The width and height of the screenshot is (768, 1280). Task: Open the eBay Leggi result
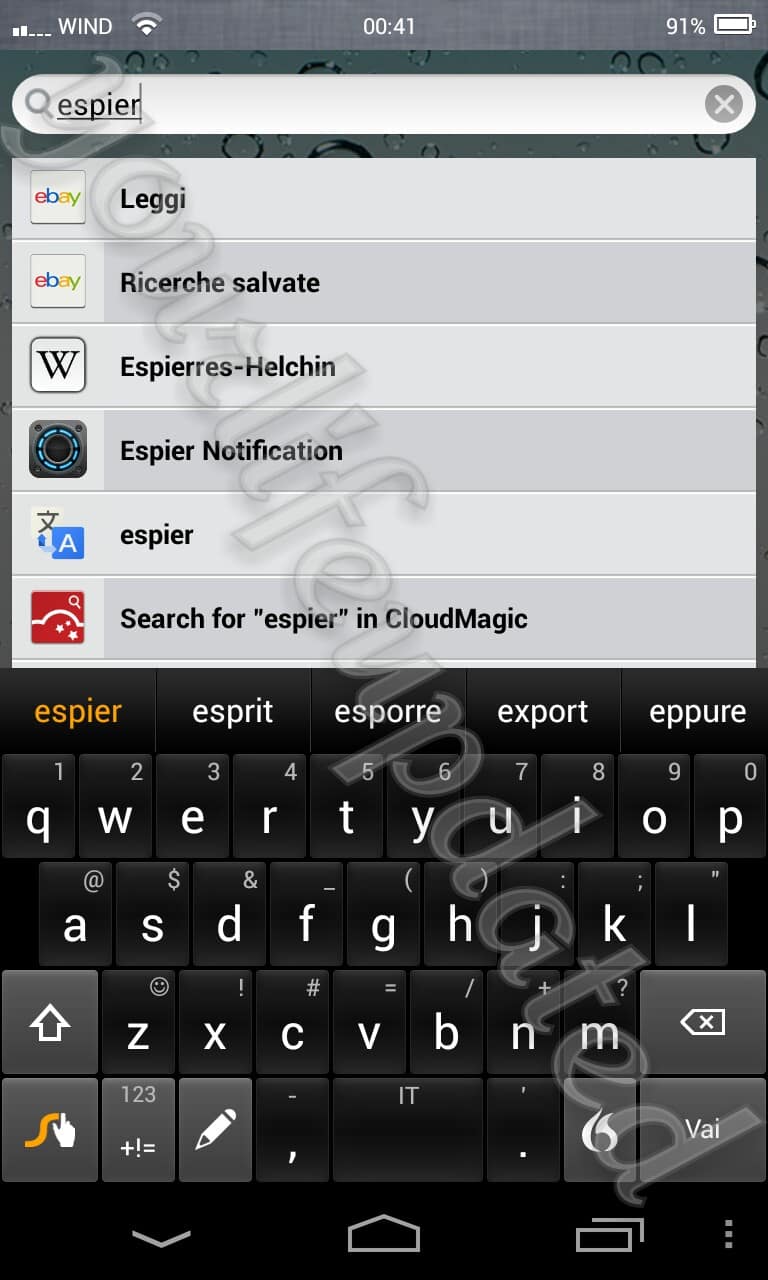tap(384, 198)
